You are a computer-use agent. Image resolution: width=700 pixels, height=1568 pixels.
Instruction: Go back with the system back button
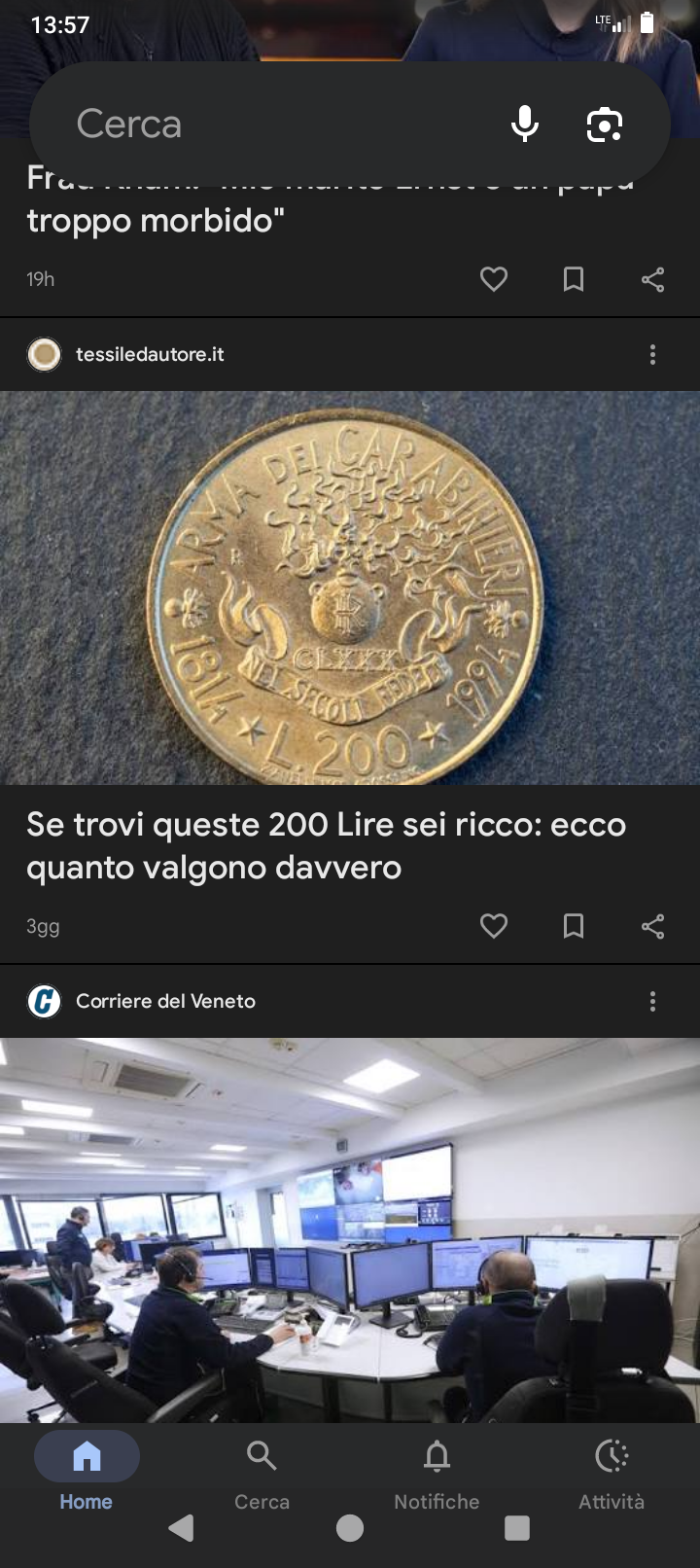point(182,1528)
